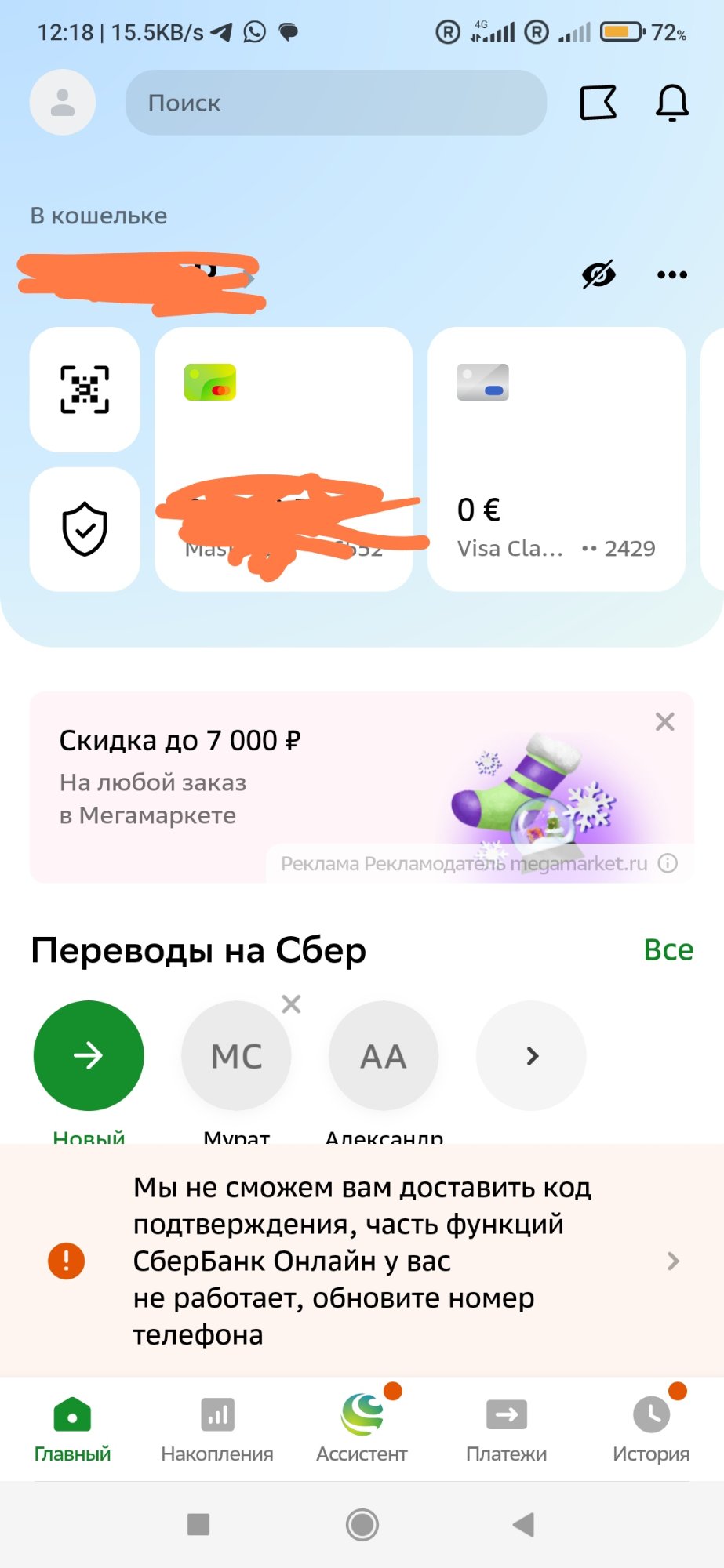Hide wallet balances with the eye icon

click(598, 274)
